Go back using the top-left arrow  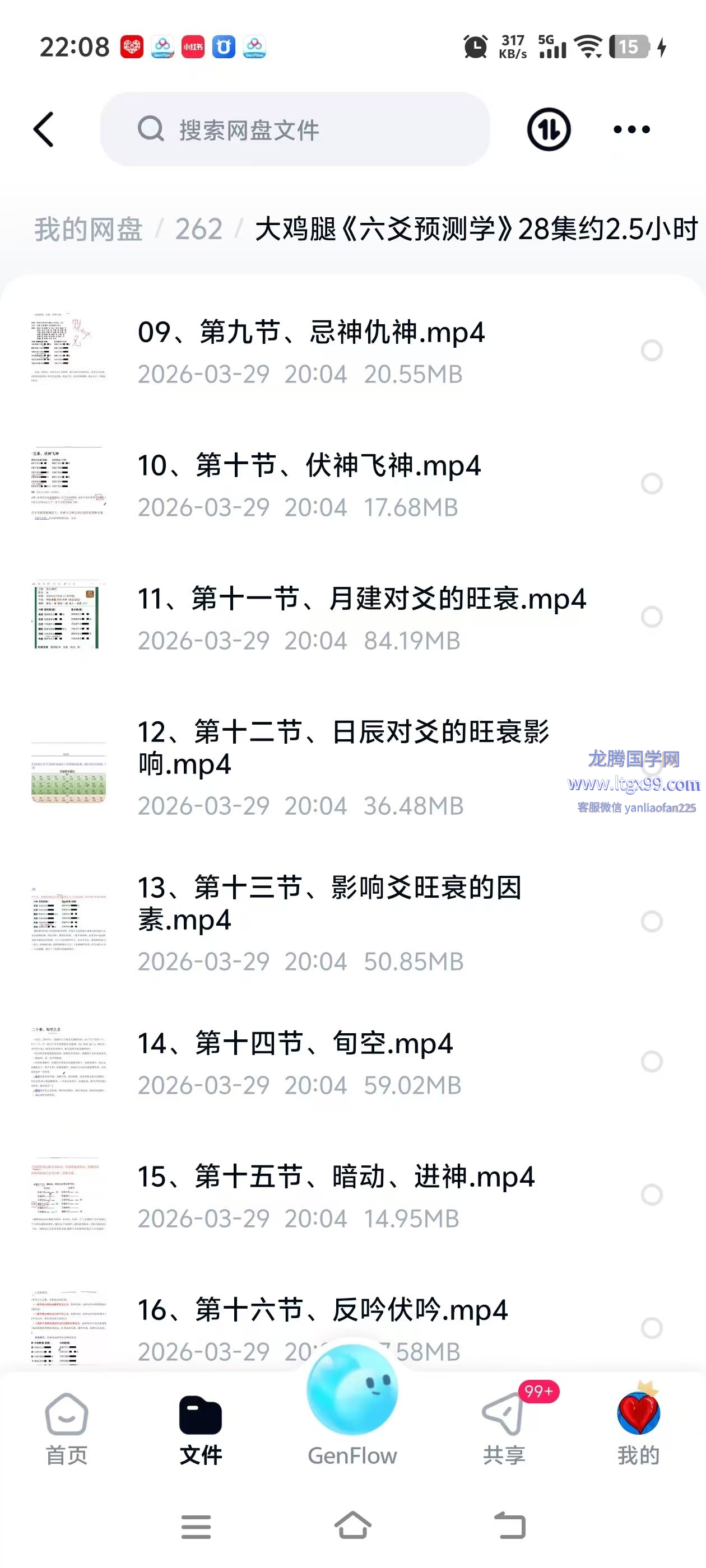pyautogui.click(x=44, y=130)
